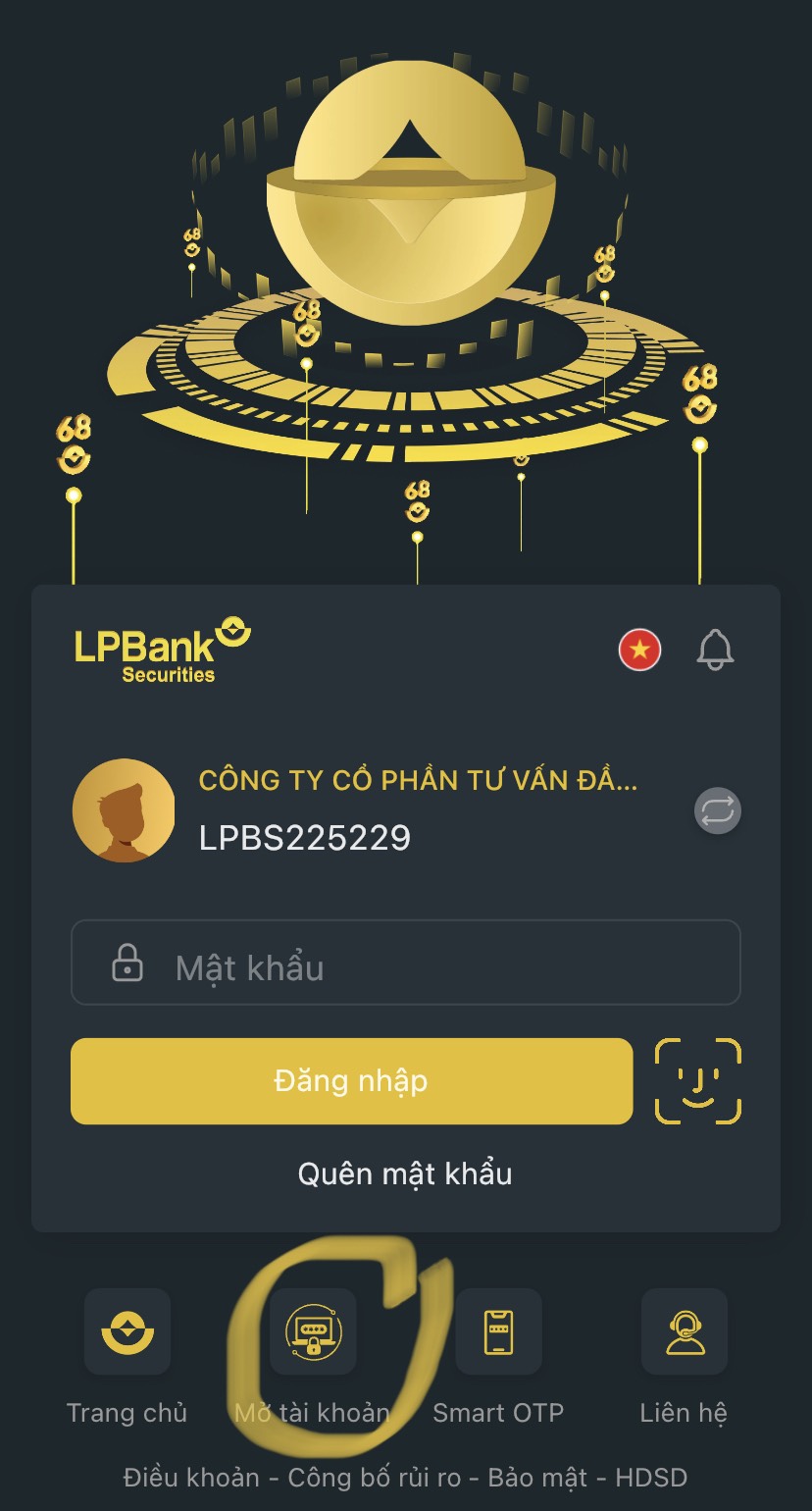Change language via the Vietnam flag

click(640, 650)
